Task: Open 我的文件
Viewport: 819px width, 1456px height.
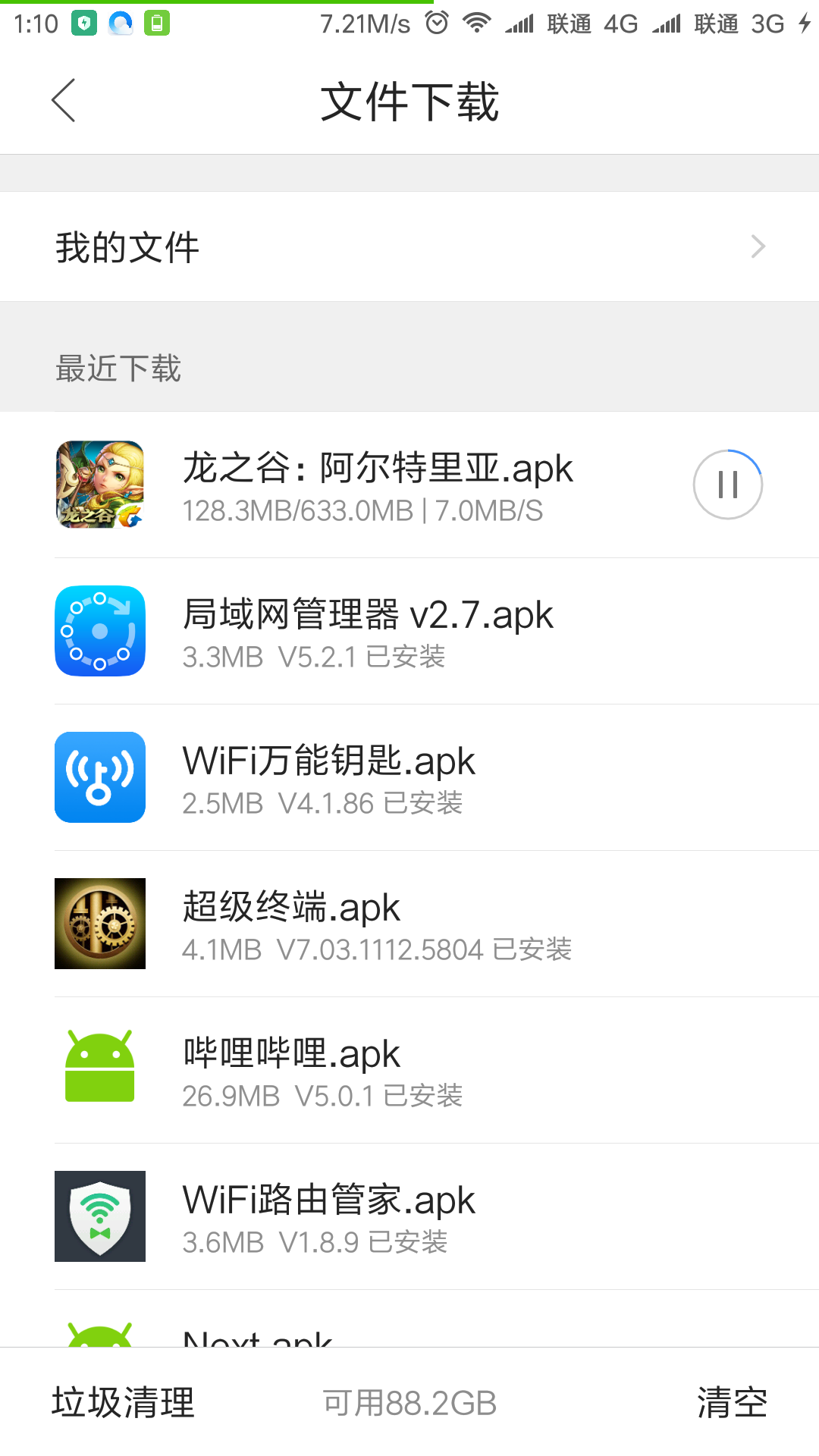Action: 127,246
